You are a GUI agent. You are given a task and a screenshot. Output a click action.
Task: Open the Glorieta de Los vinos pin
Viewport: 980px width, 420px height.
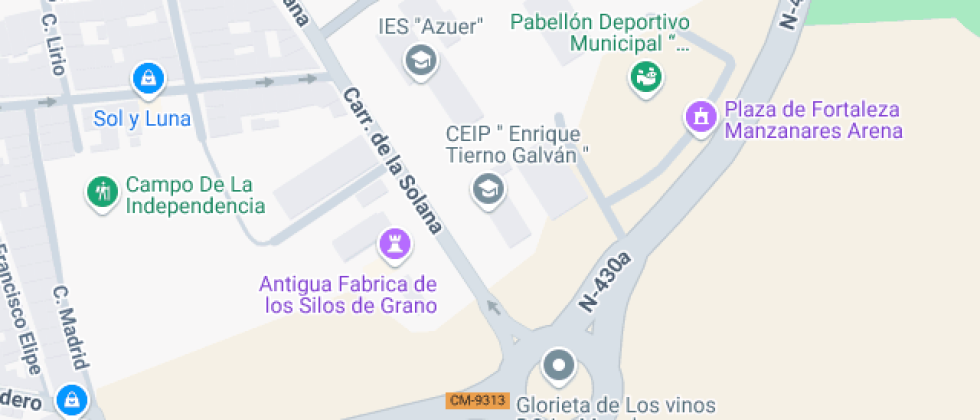pos(558,364)
